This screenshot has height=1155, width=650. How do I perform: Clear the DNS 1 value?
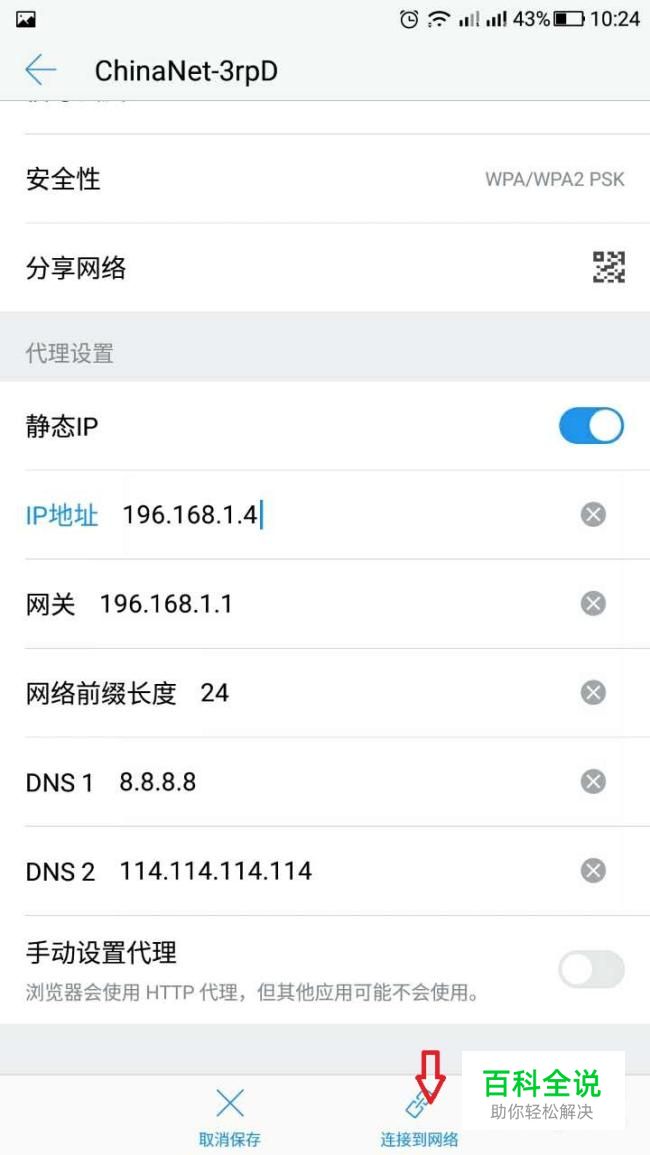(x=593, y=782)
